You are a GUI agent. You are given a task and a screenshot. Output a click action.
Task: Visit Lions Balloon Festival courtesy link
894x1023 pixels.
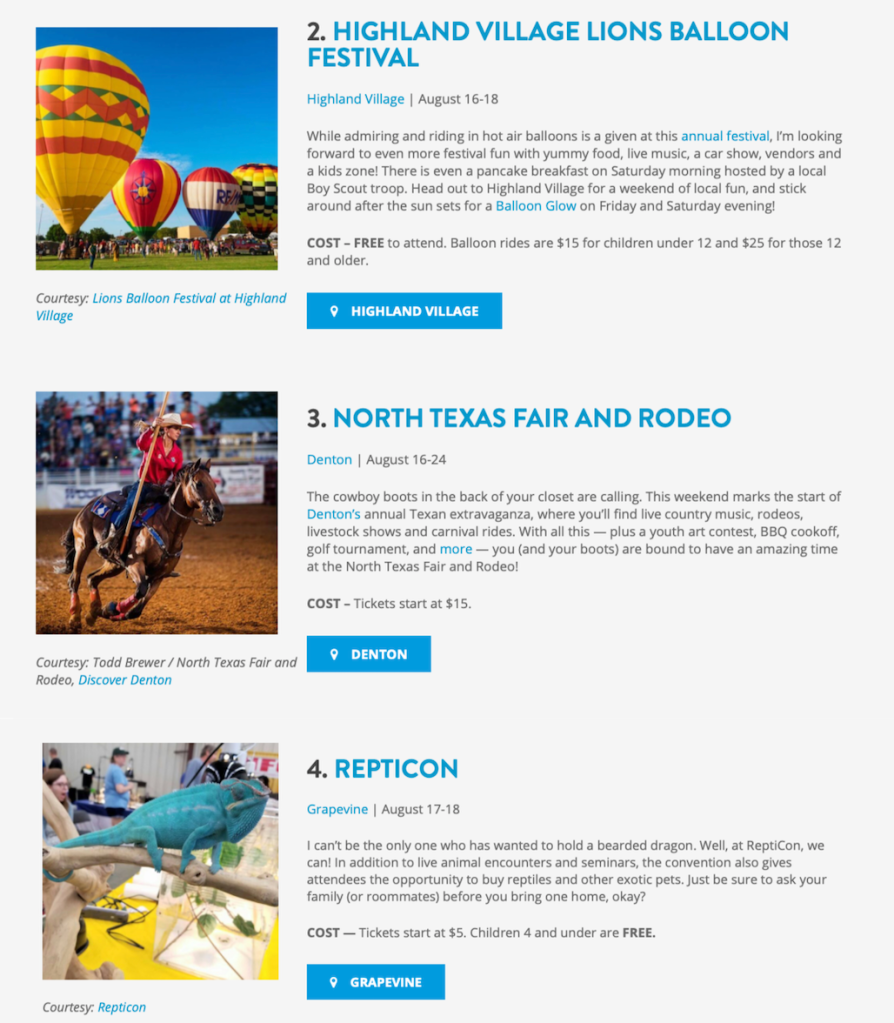pyautogui.click(x=189, y=298)
